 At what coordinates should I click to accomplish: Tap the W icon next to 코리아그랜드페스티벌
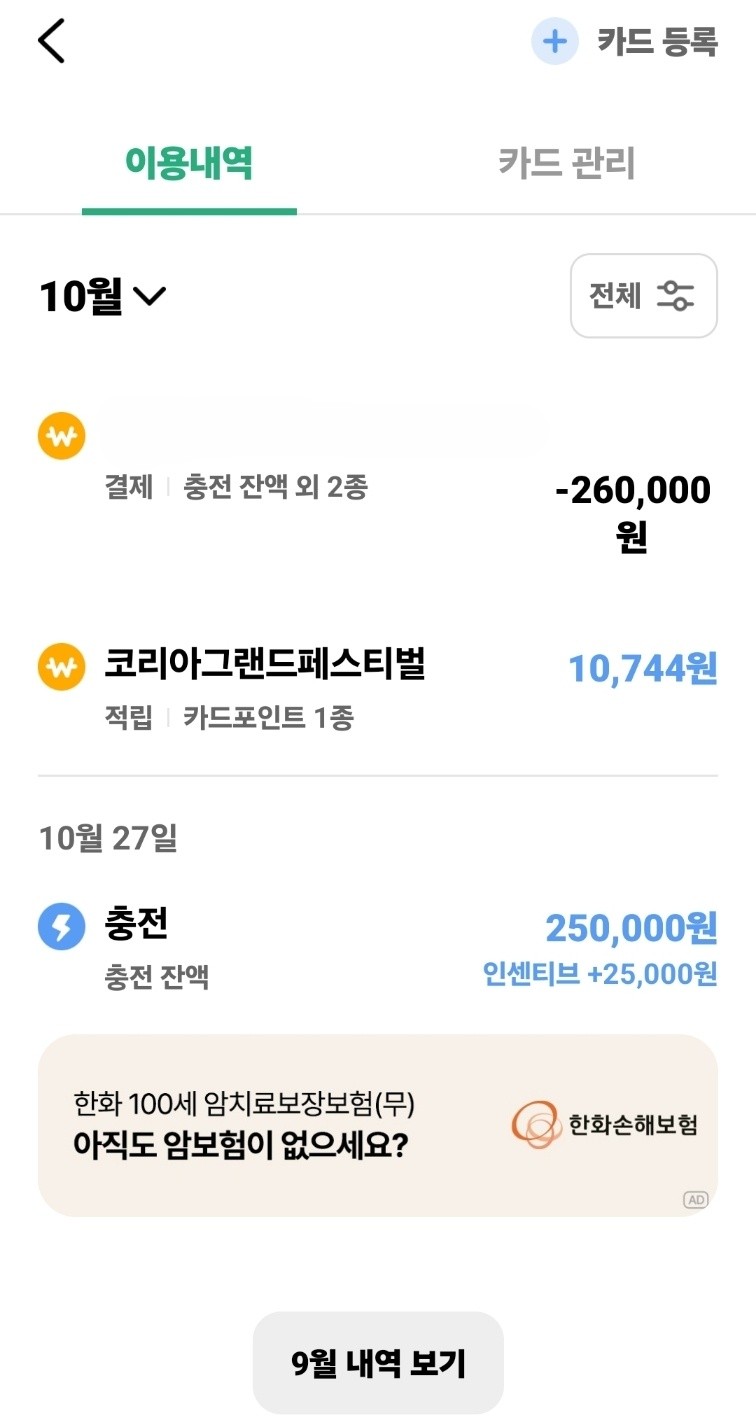62,668
